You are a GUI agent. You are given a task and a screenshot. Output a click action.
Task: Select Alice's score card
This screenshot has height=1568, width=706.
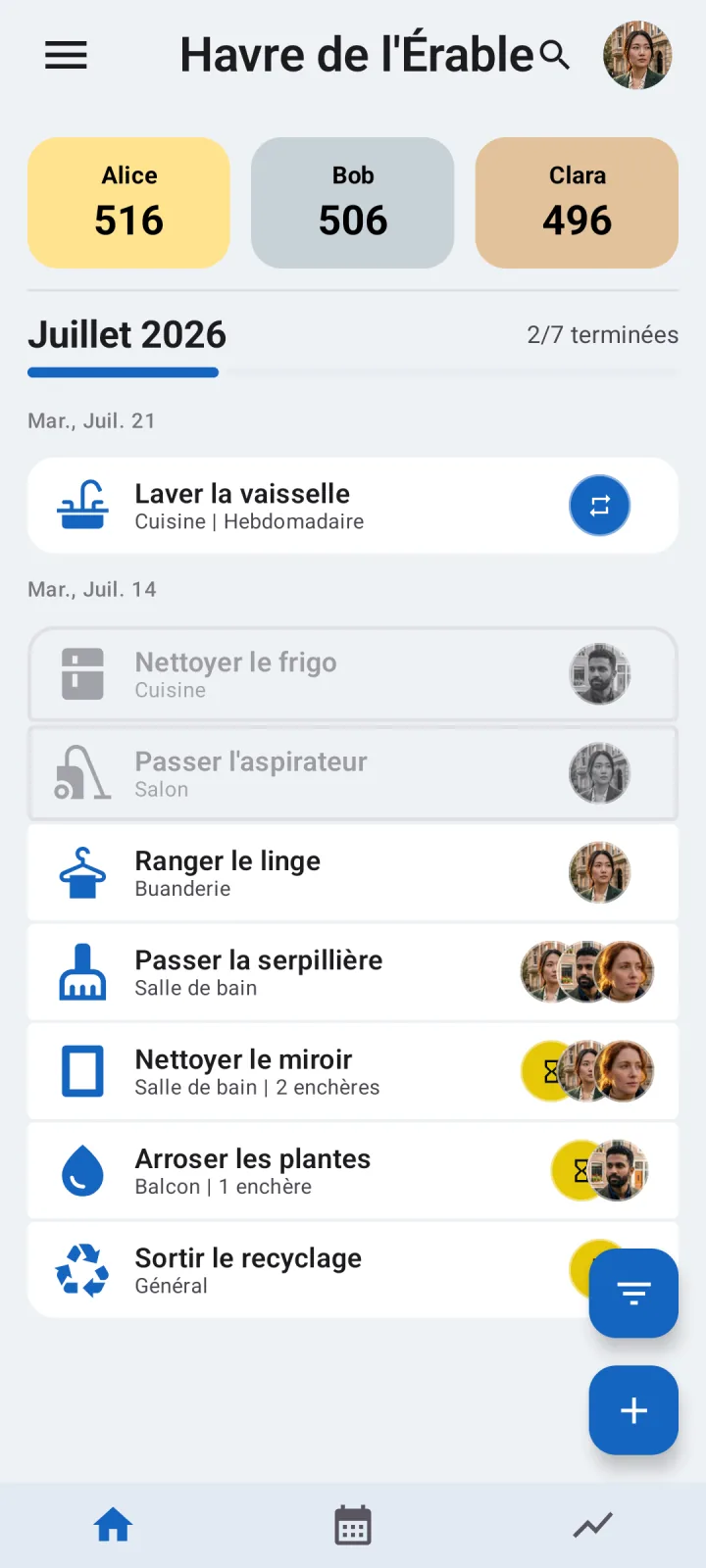pyautogui.click(x=128, y=202)
